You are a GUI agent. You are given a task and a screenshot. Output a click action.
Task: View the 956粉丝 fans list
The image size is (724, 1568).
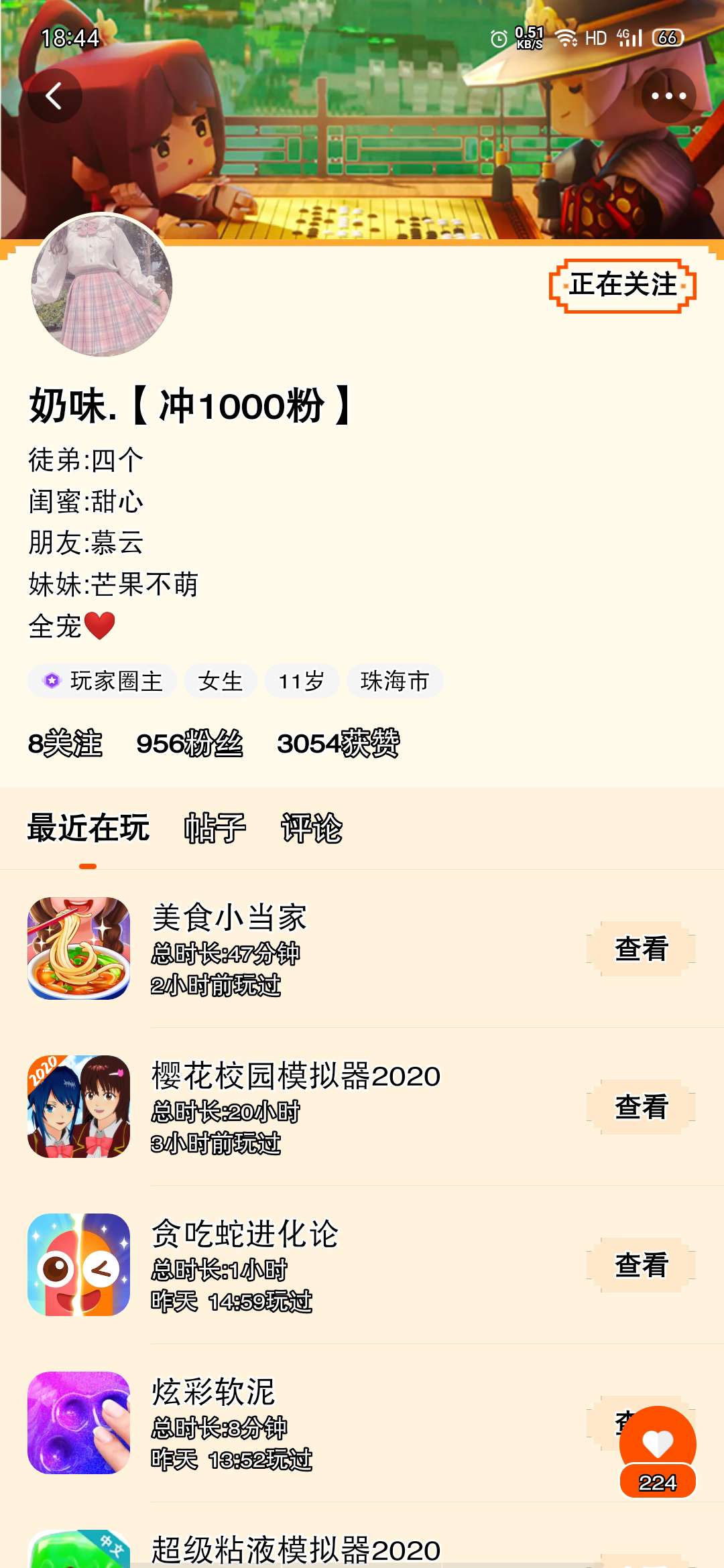pyautogui.click(x=190, y=743)
